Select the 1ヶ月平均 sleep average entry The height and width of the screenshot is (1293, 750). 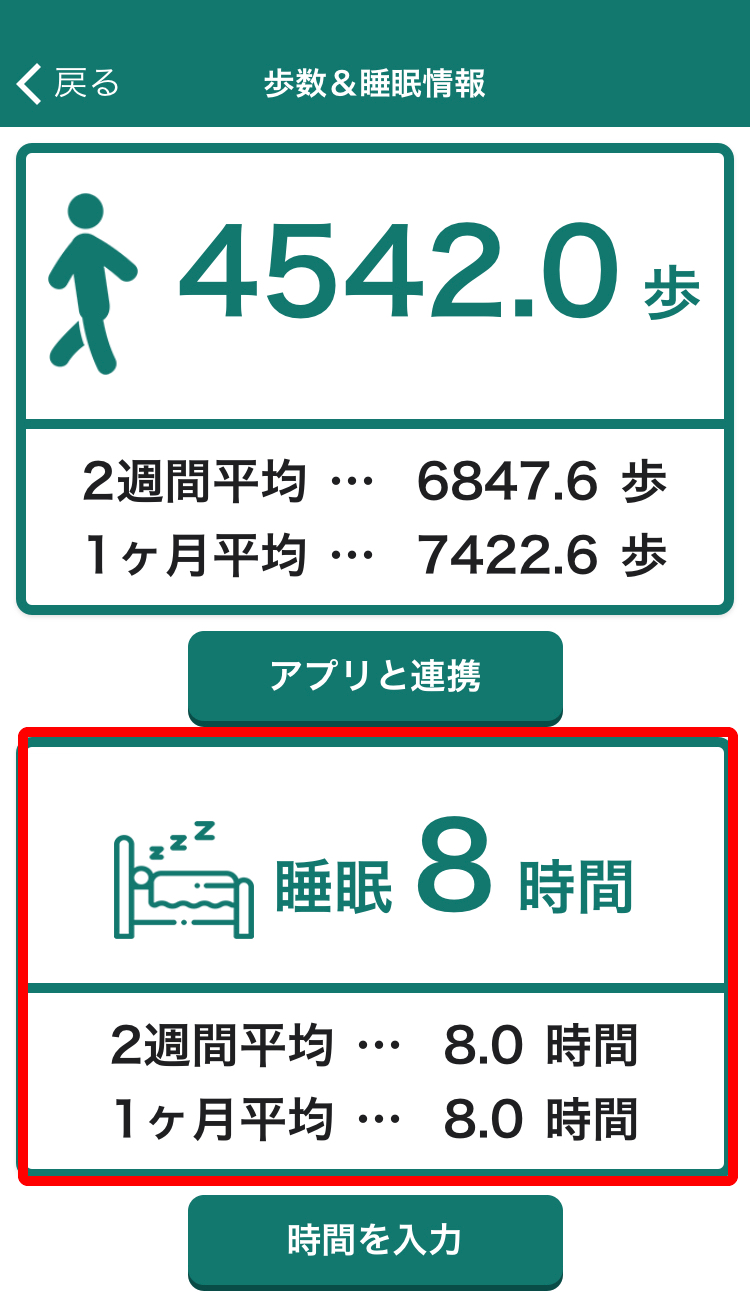pos(374,1115)
